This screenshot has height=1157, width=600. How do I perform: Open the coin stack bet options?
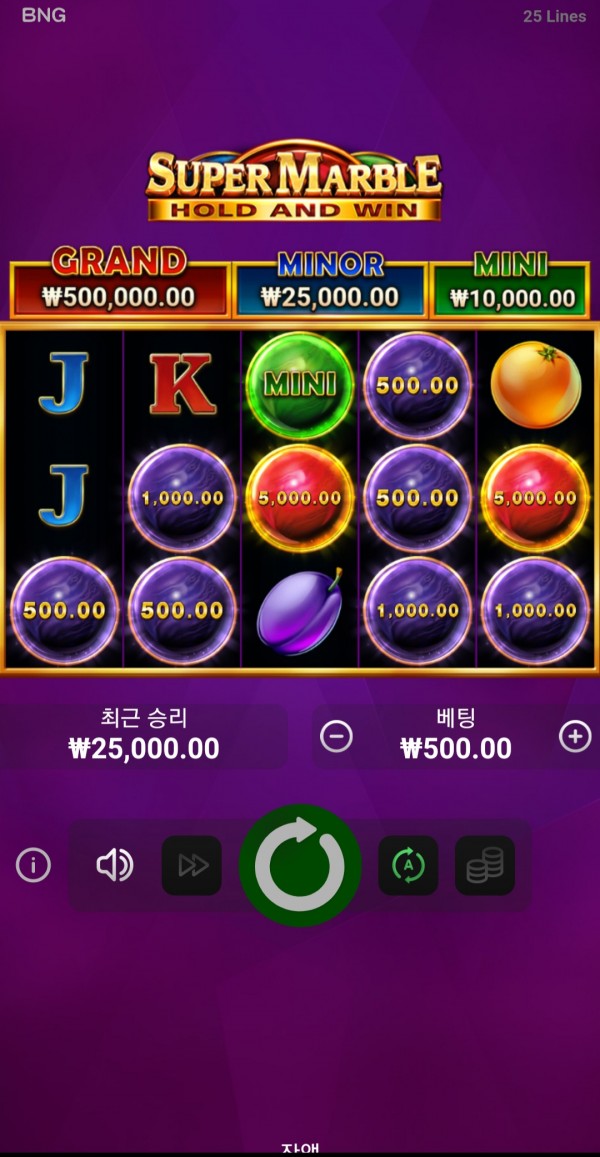(x=485, y=865)
